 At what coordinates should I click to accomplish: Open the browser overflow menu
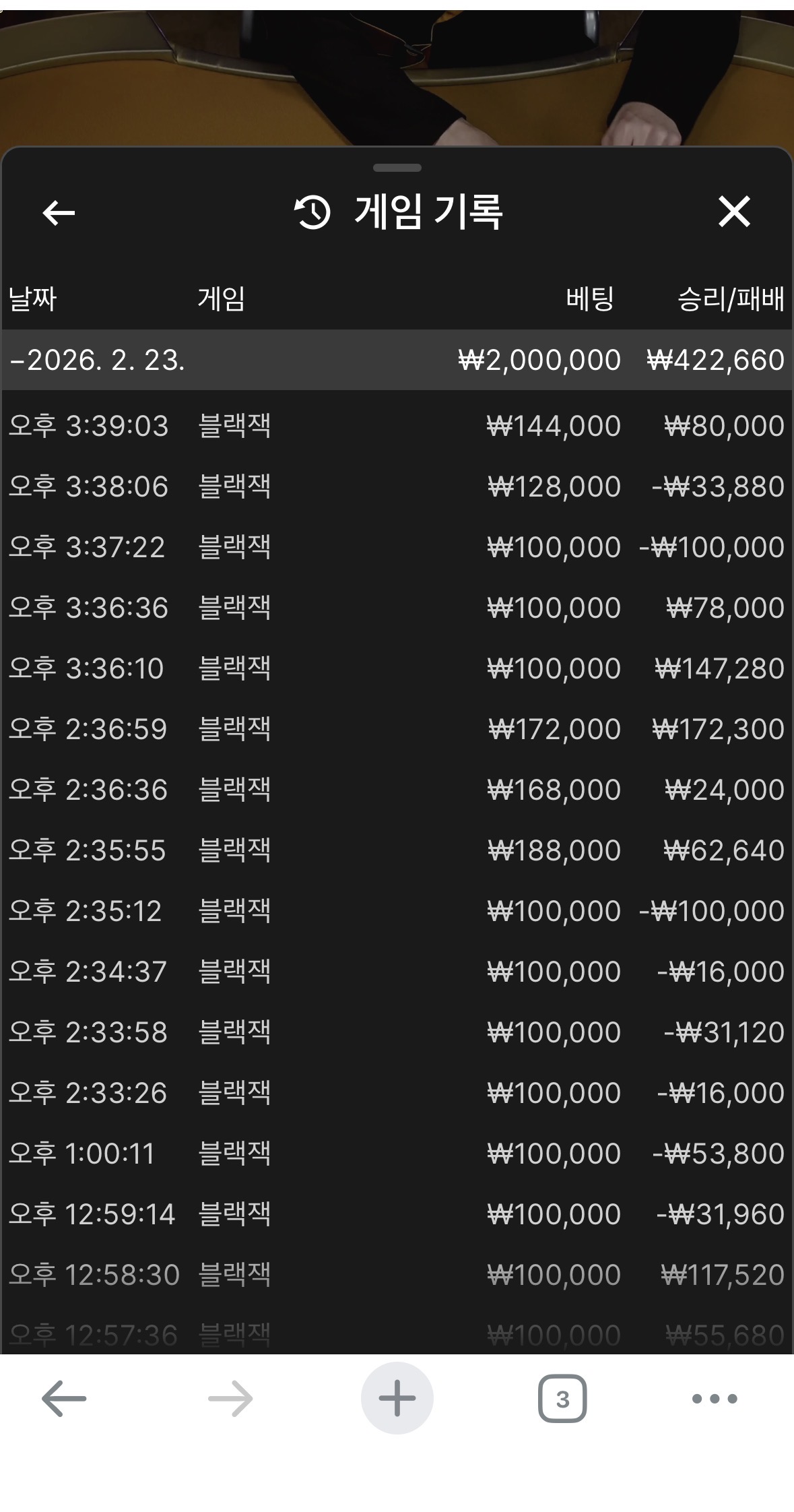click(x=715, y=1399)
